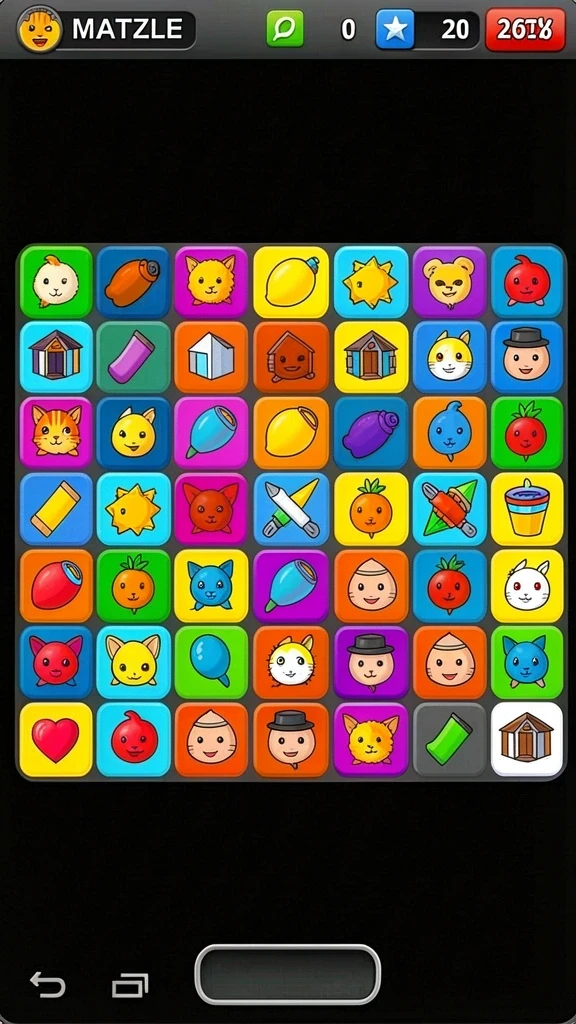This screenshot has height=1024, width=576.
Task: Select the white rabbit on yellow tile
Action: [527, 586]
